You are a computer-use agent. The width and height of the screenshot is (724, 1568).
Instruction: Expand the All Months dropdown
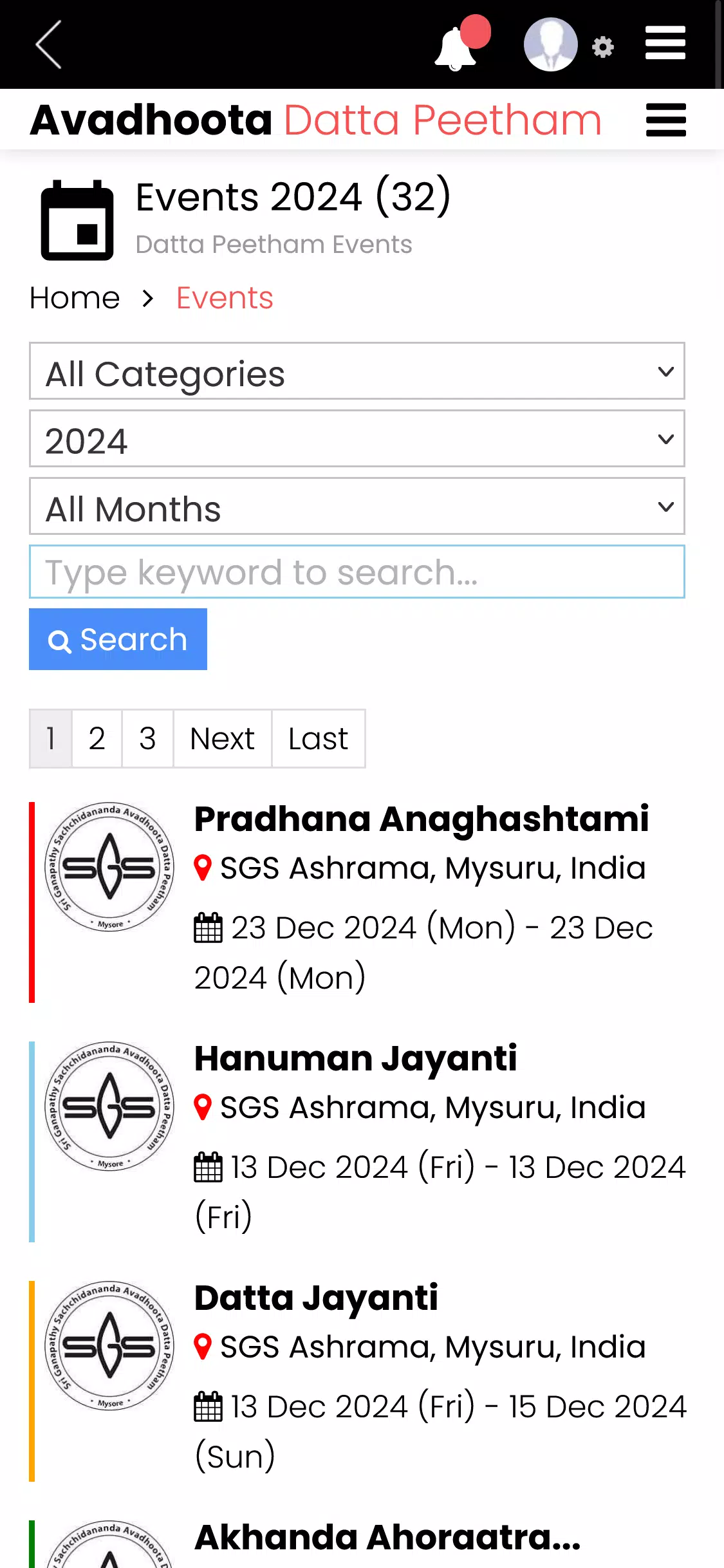[x=357, y=507]
